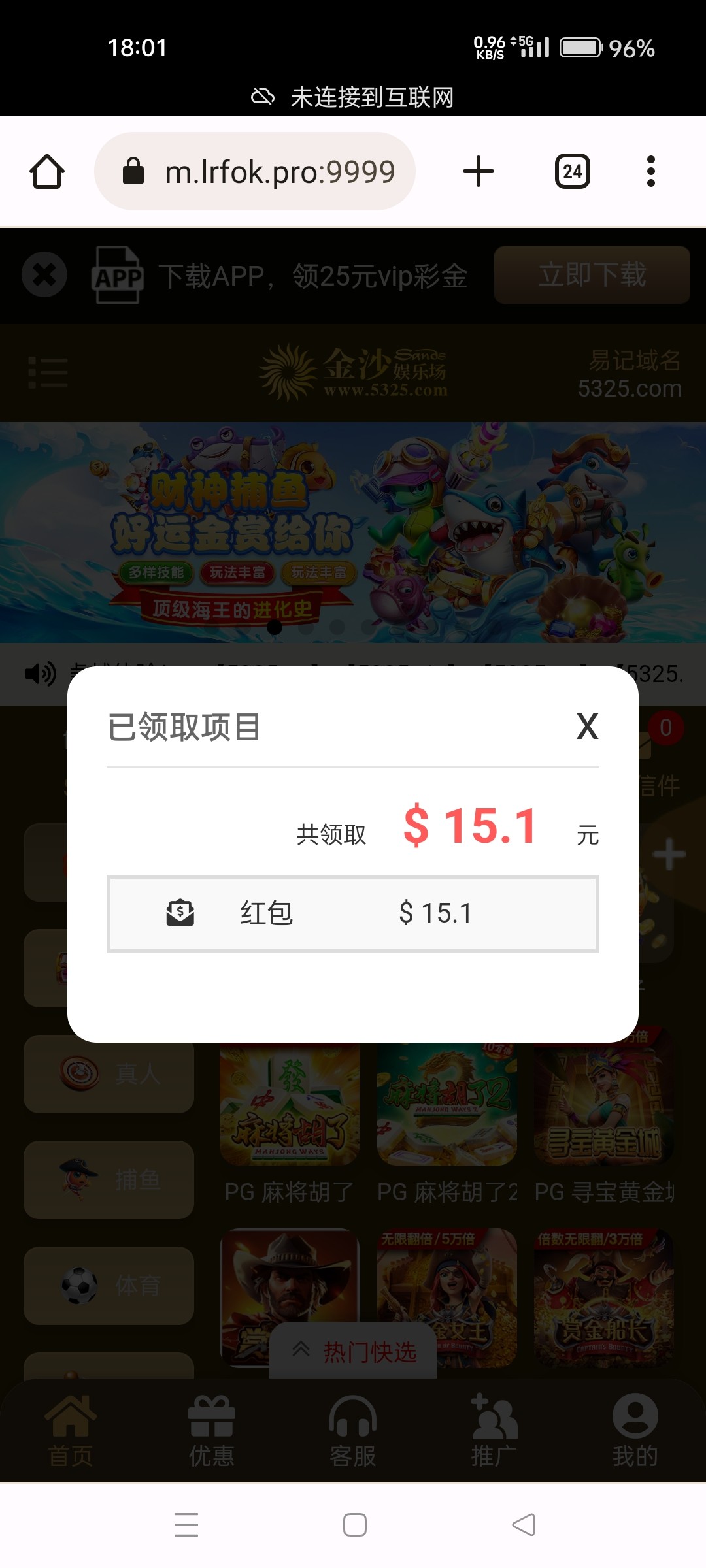
Task: Go back with the system back button
Action: (x=523, y=1525)
